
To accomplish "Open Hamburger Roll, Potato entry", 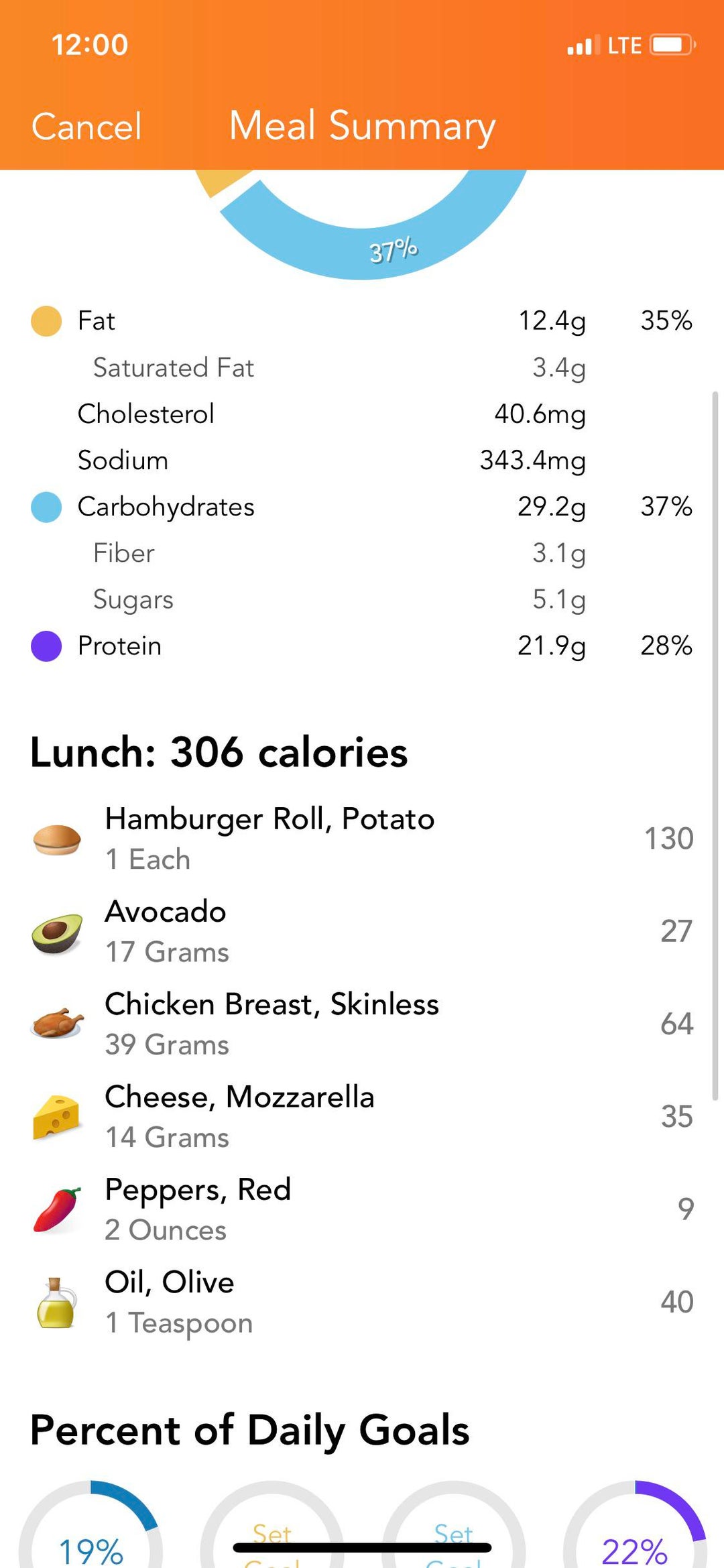I will (362, 839).
